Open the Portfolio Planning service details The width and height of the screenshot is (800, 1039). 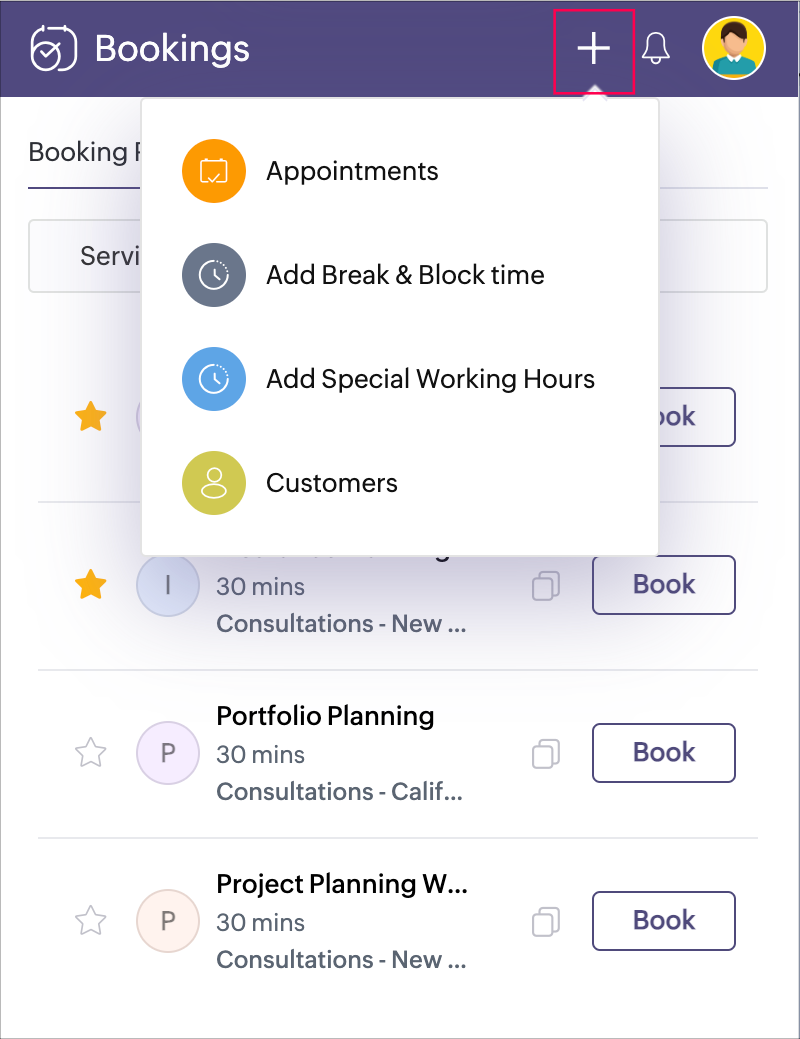(x=325, y=716)
